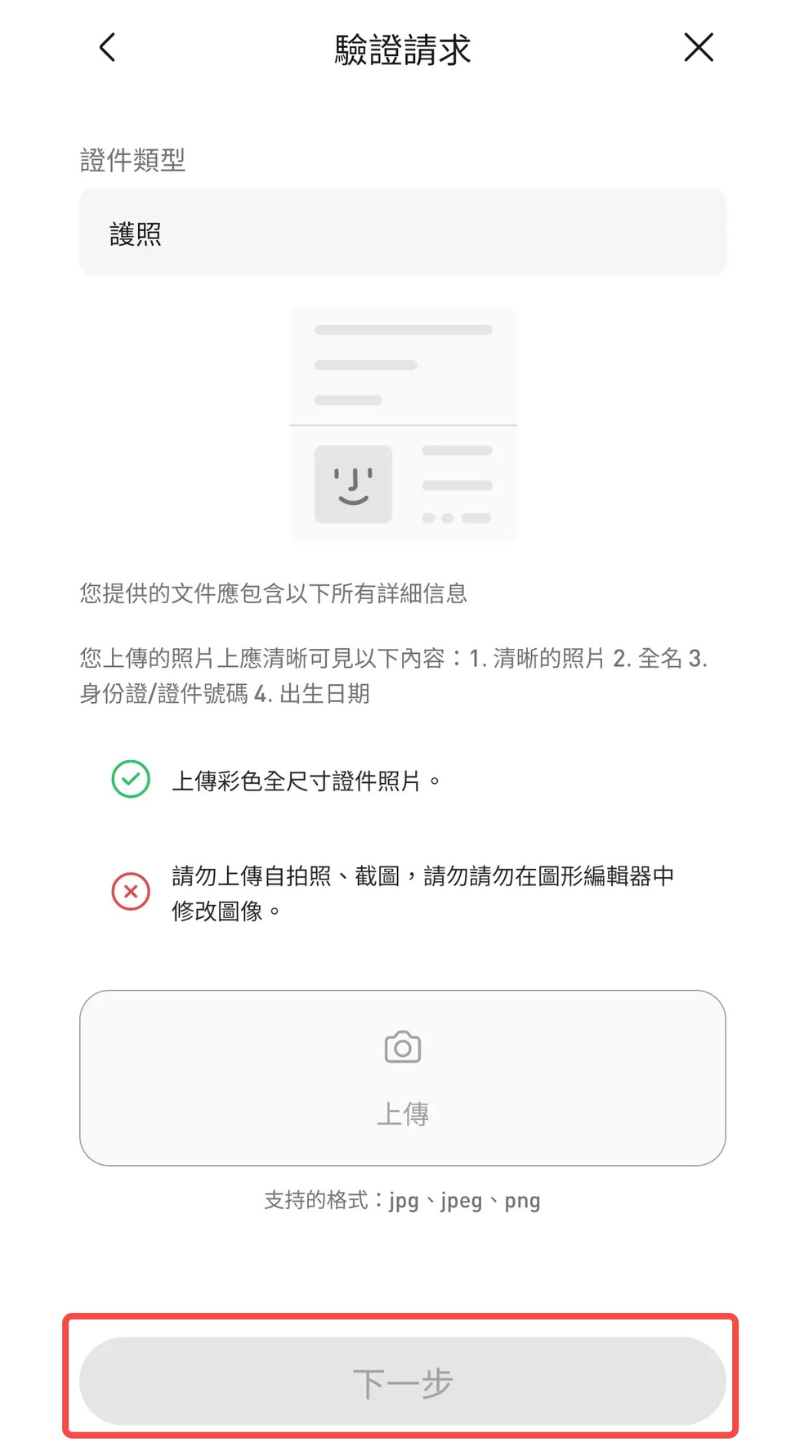Go back with the top-left arrow
810x1440 pixels.
point(107,47)
